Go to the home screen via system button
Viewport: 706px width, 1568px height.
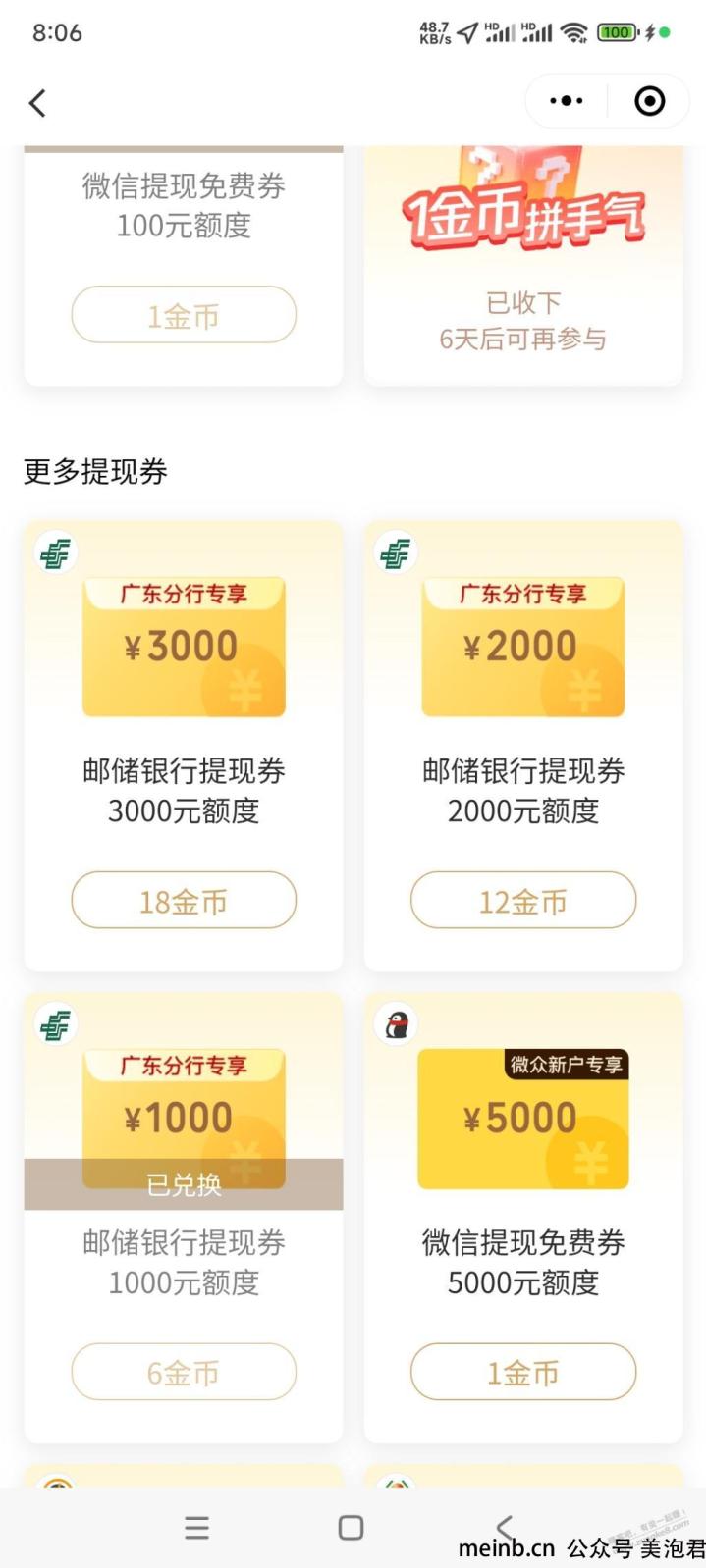coord(351,1528)
